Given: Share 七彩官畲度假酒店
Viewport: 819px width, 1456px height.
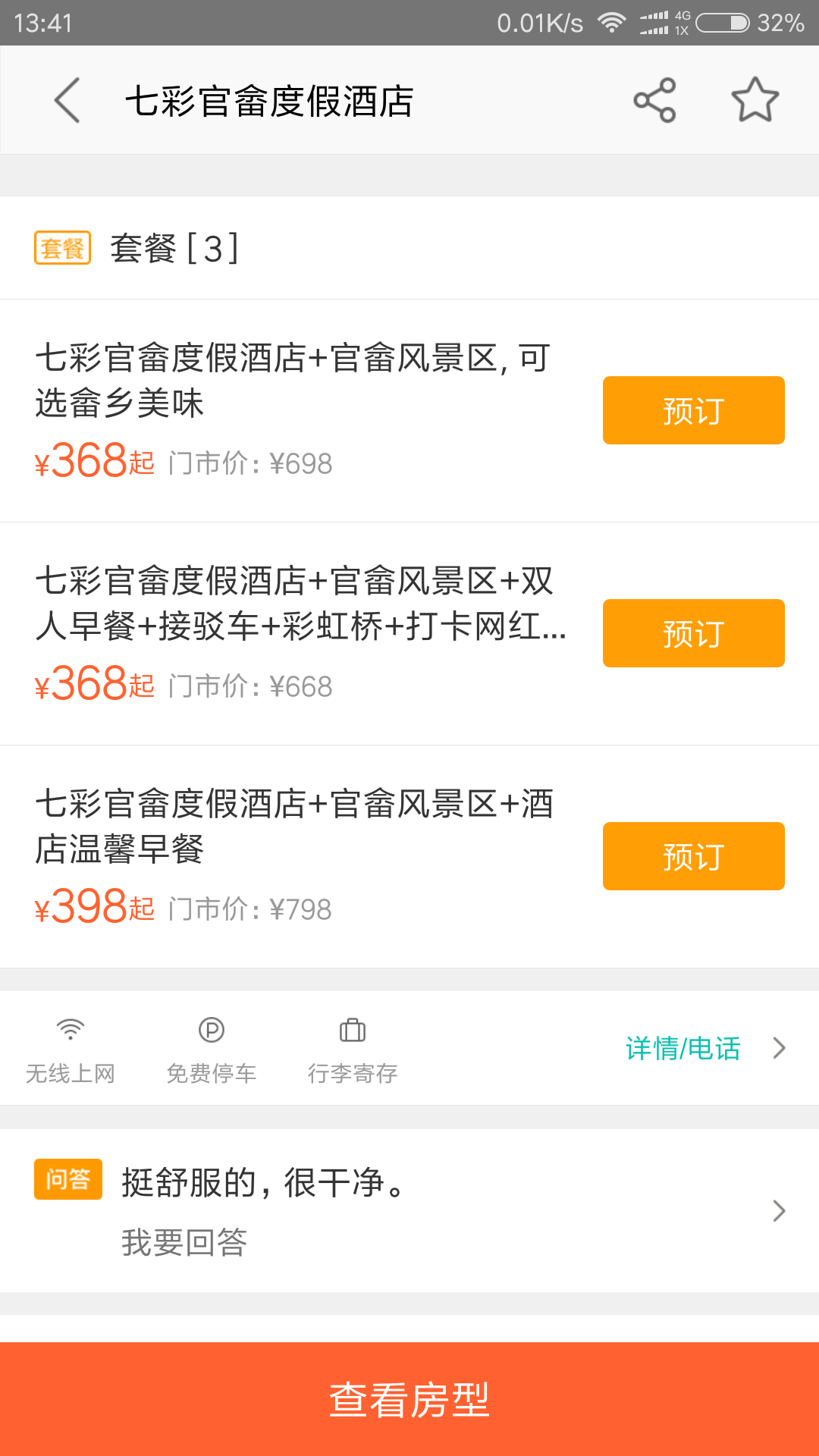Looking at the screenshot, I should pyautogui.click(x=654, y=100).
